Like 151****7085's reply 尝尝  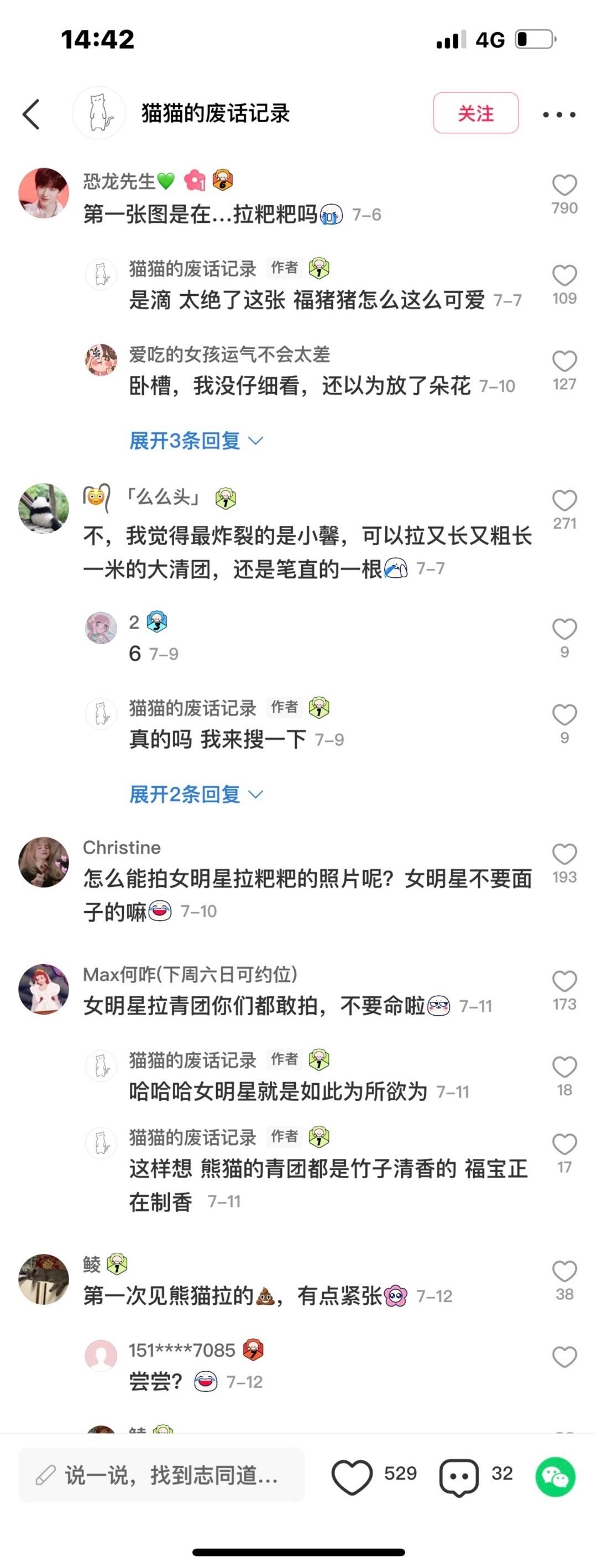pyautogui.click(x=564, y=1357)
